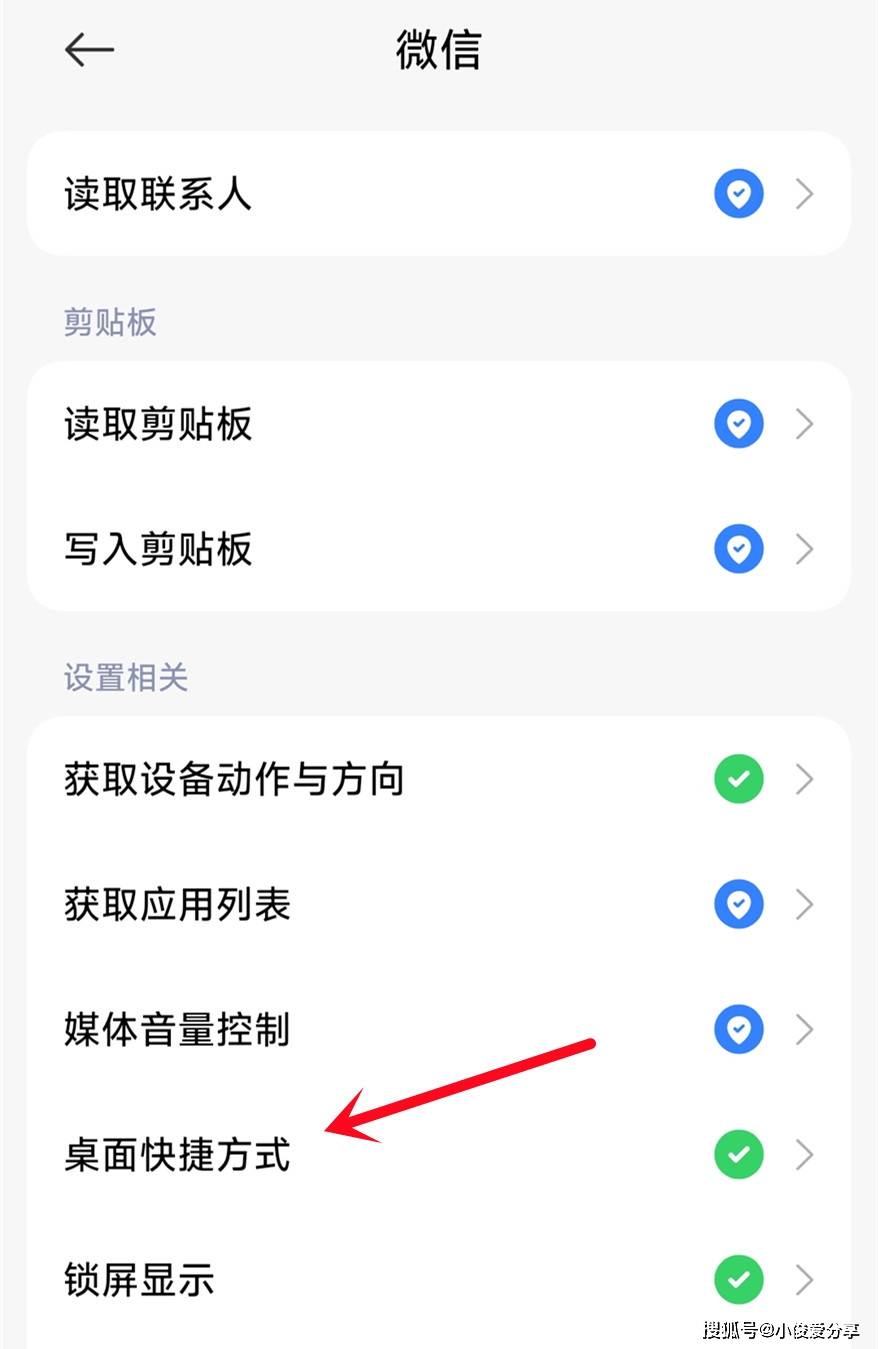Open the 读取剪贴板 permission setting
Image resolution: width=878 pixels, height=1349 pixels.
pos(438,424)
